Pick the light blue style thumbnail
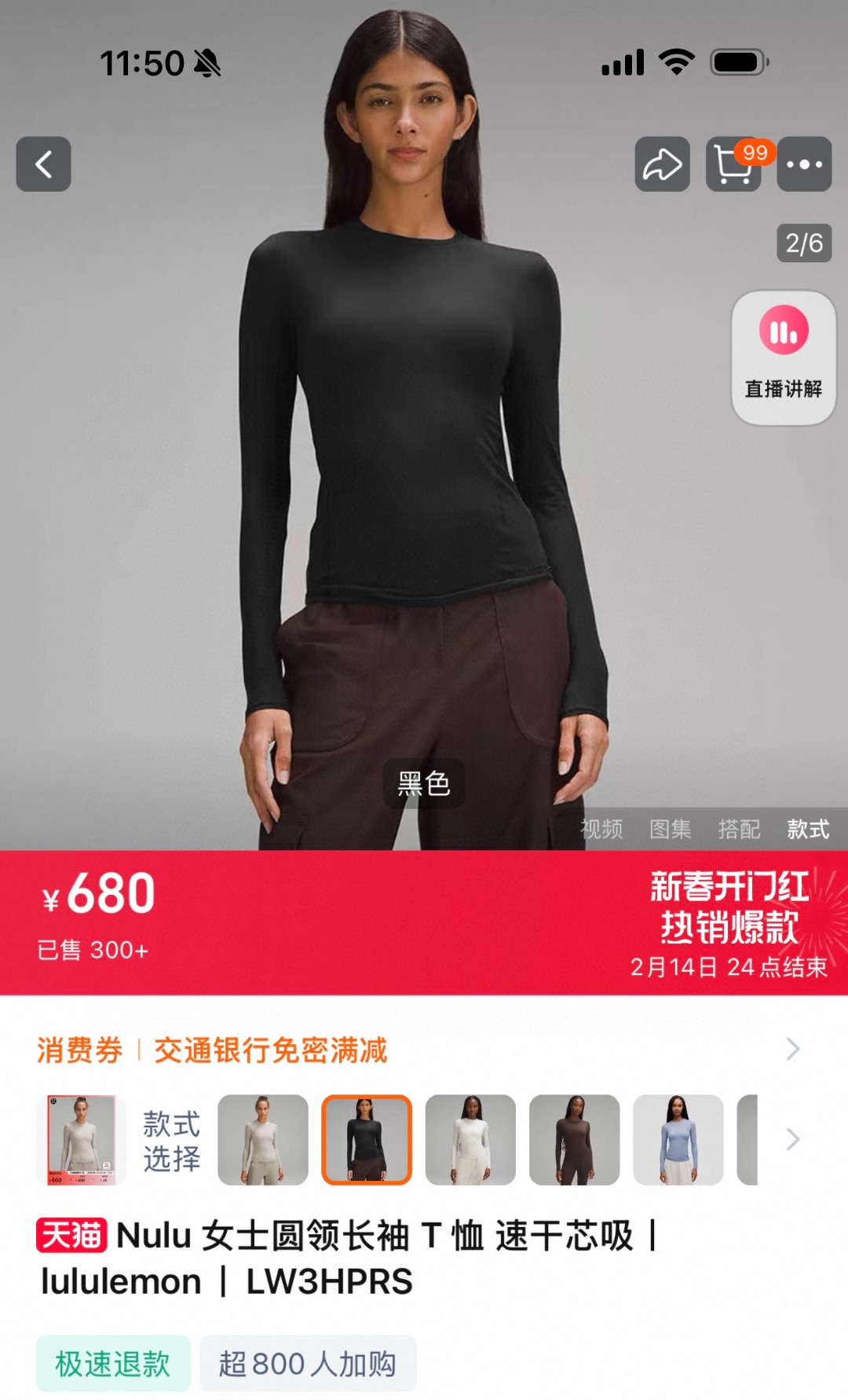 pos(678,1139)
